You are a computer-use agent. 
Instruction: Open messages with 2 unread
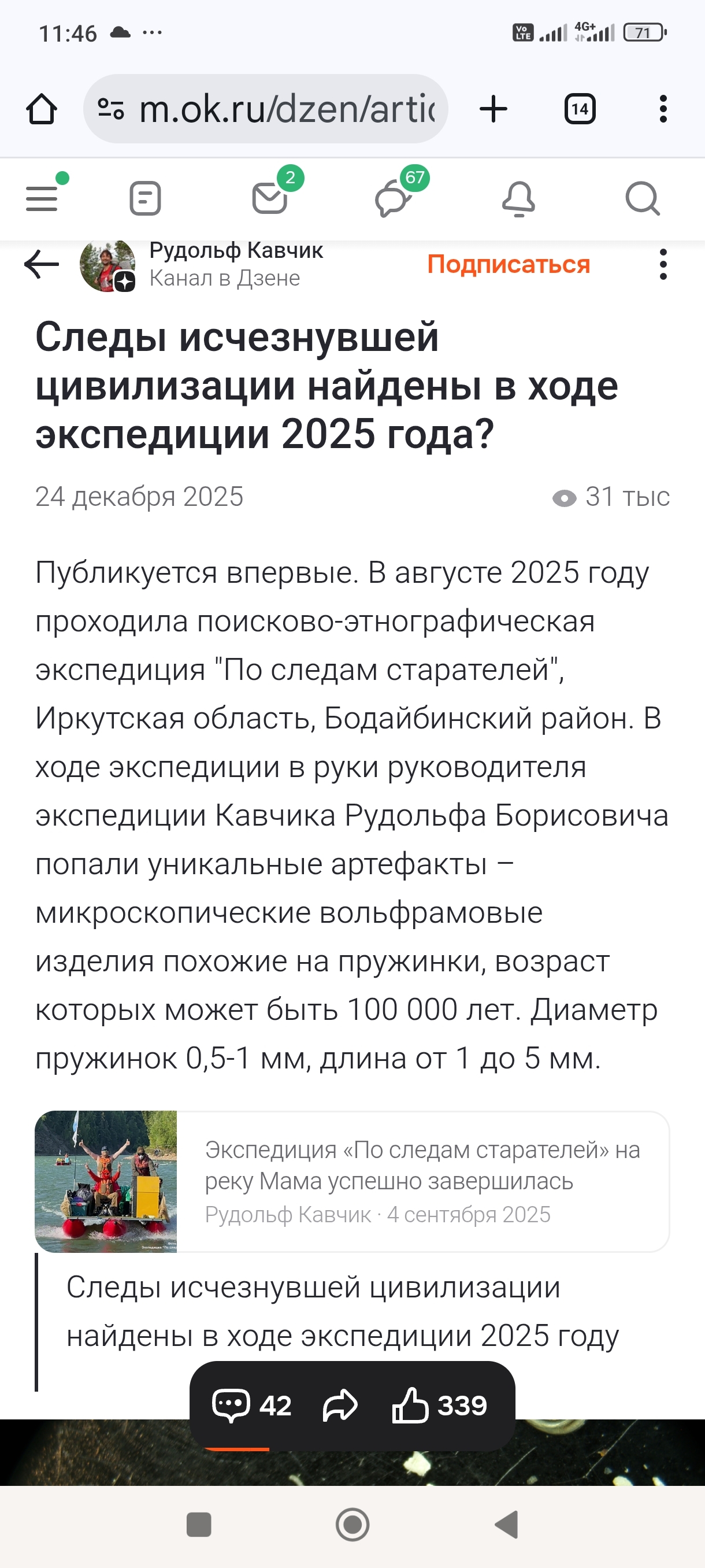269,198
